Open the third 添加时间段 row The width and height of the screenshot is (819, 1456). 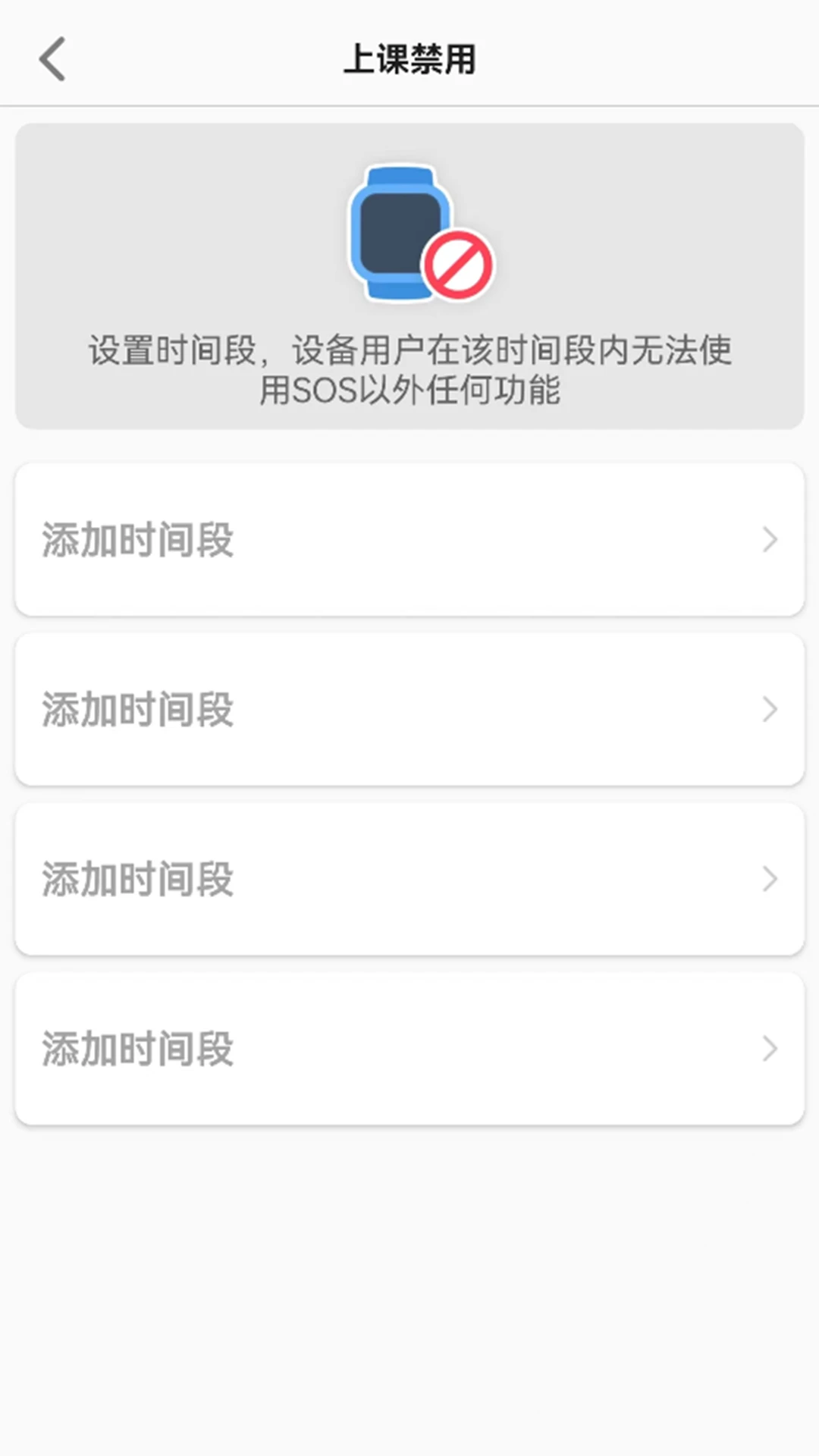click(409, 879)
